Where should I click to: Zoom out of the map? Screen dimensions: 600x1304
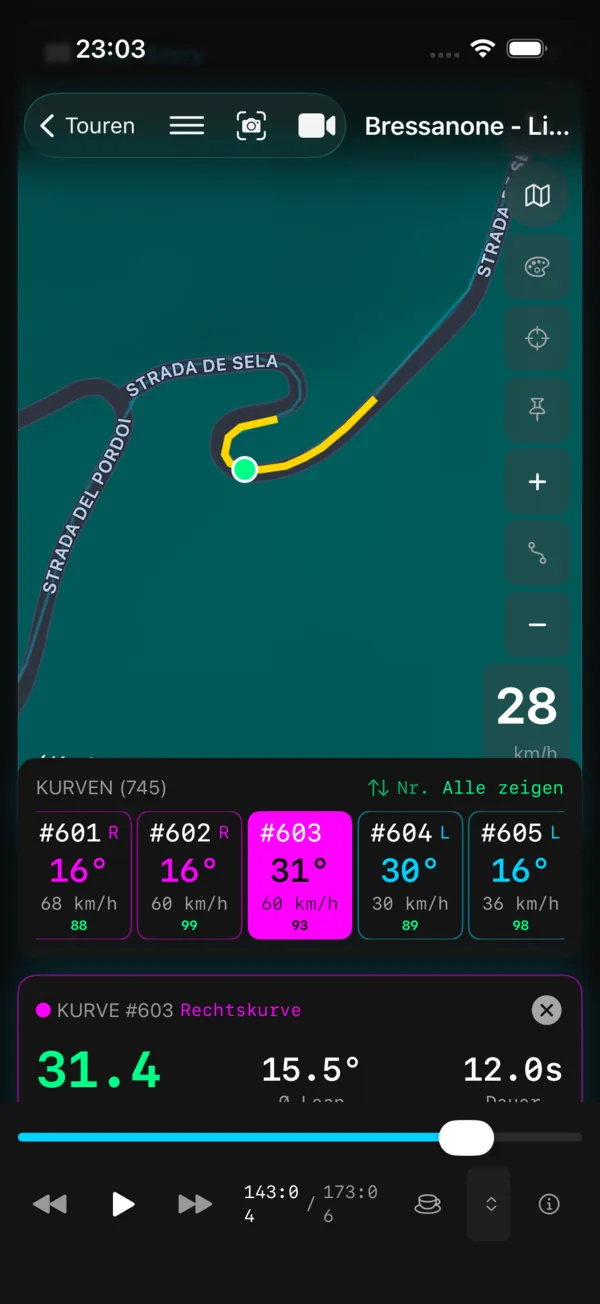(x=537, y=625)
